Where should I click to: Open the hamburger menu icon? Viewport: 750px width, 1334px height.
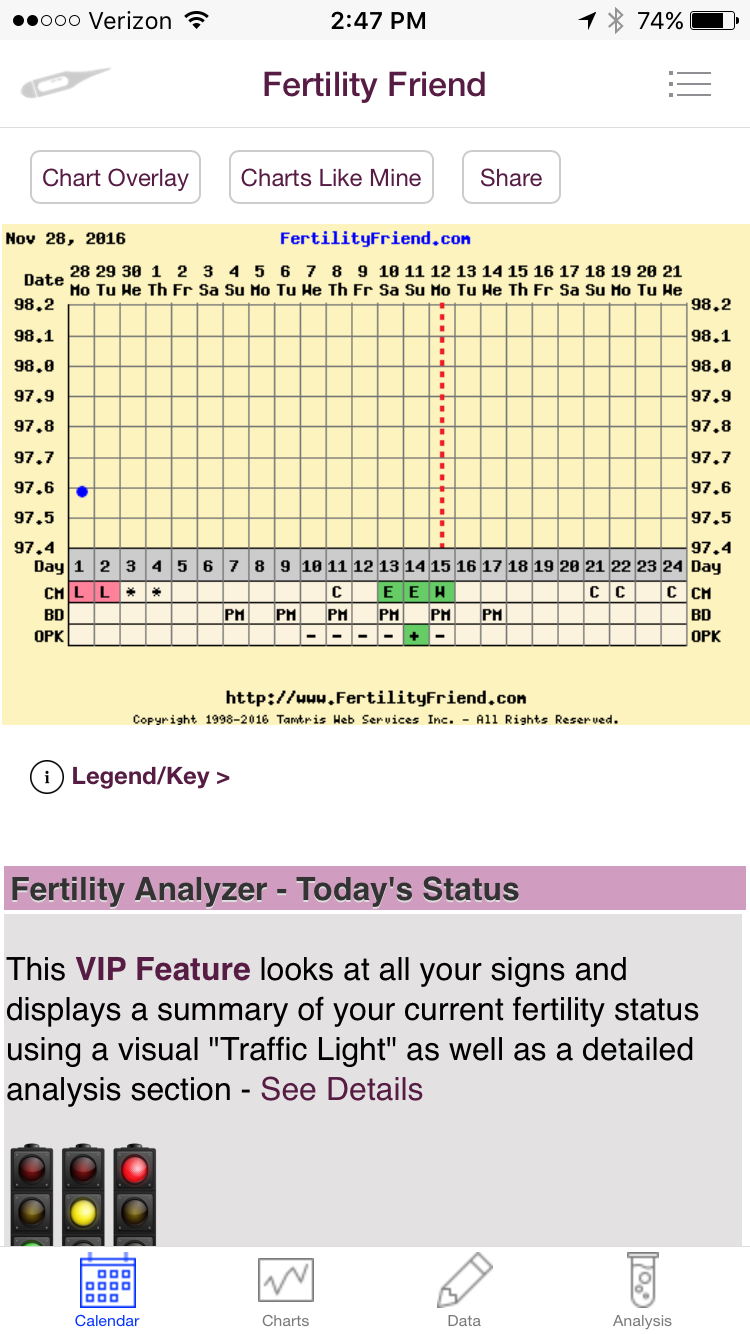[689, 85]
